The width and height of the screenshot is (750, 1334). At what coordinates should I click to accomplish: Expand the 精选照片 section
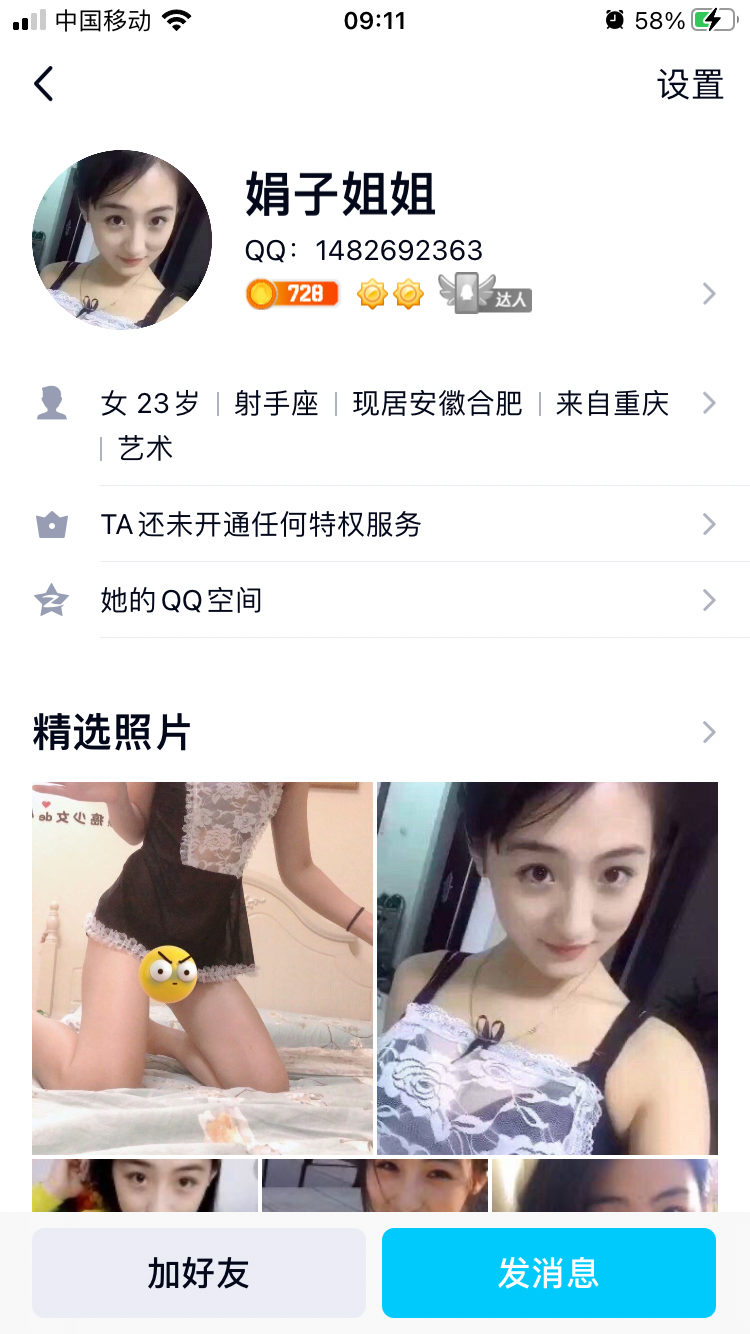point(708,733)
